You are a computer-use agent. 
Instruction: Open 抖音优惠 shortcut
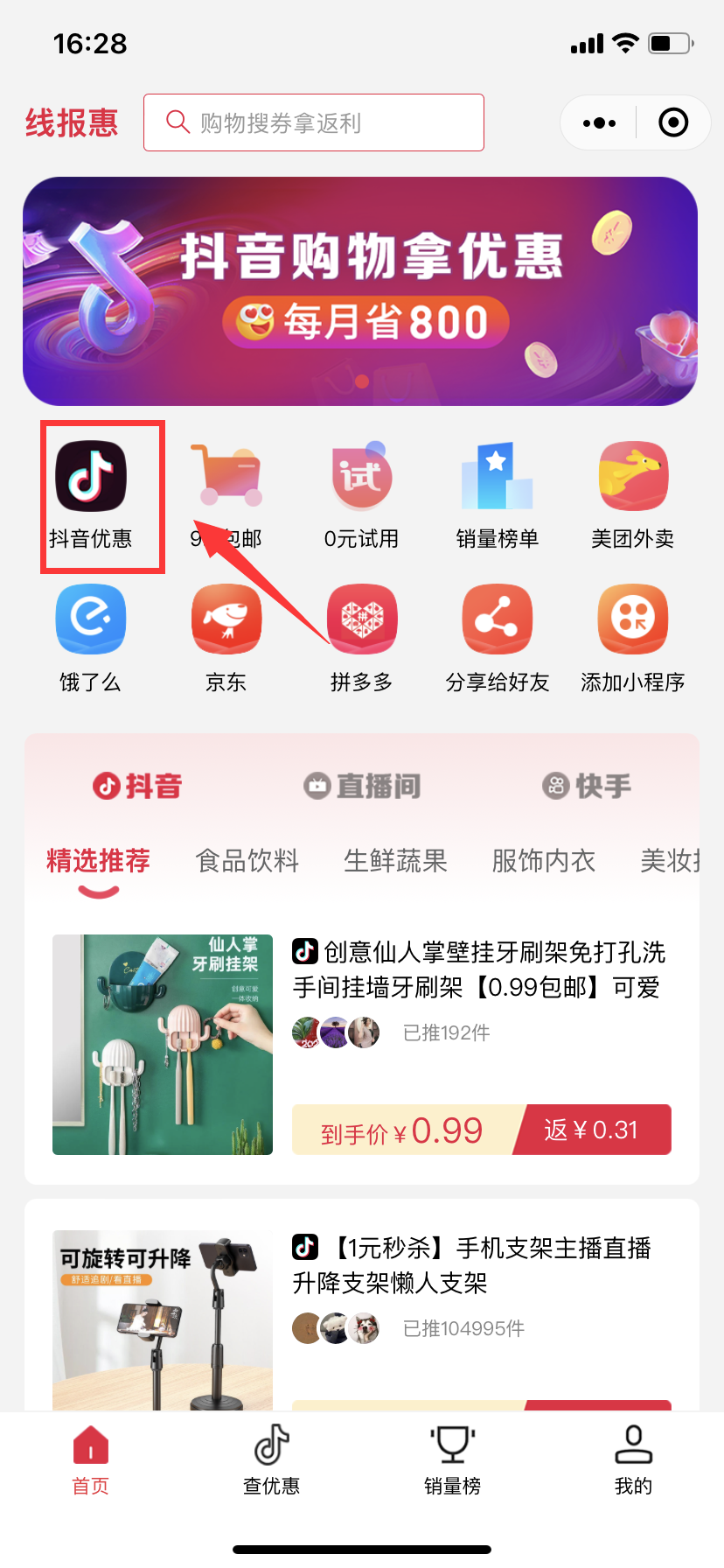click(91, 496)
